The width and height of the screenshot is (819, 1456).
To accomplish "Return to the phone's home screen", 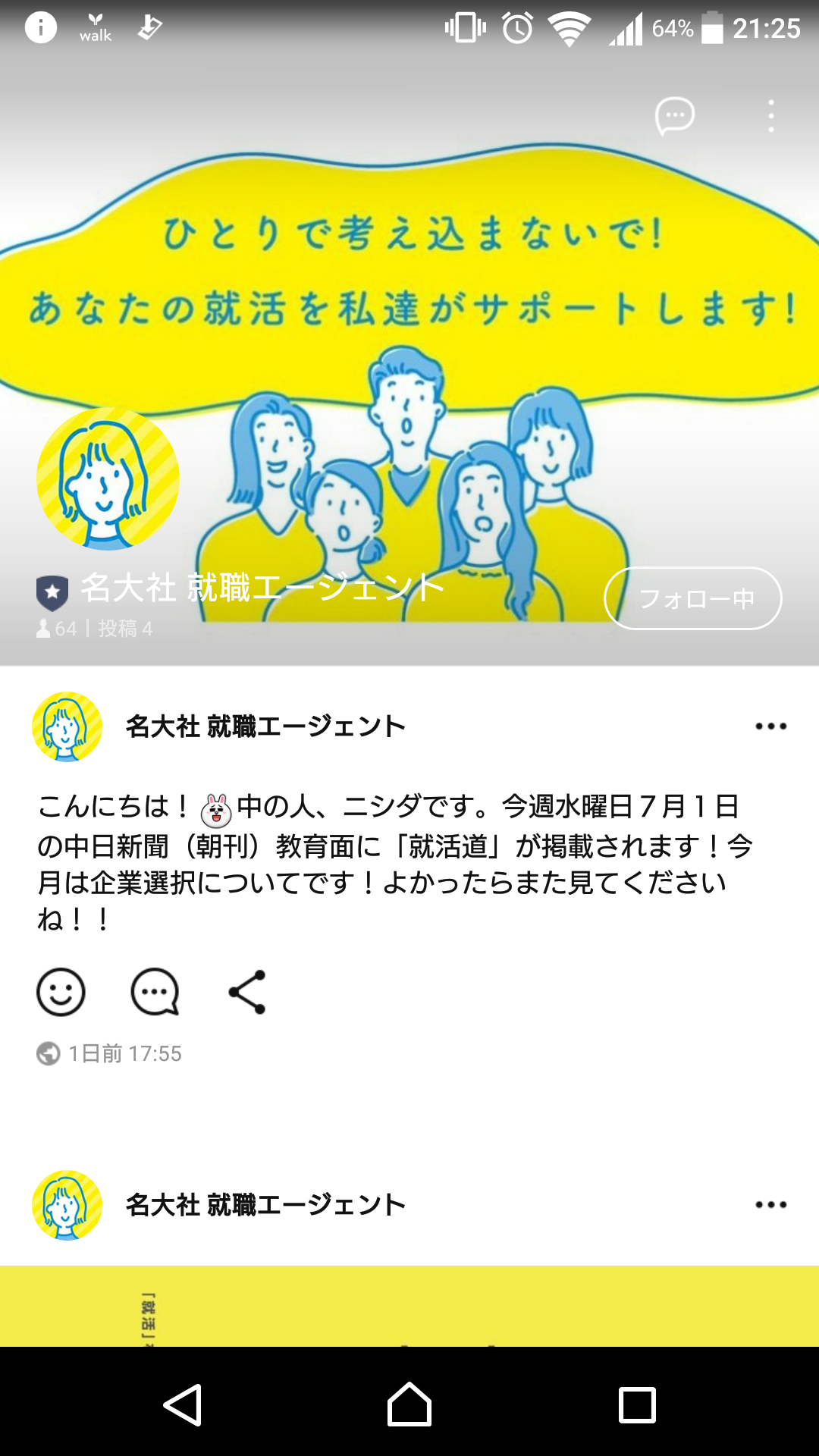I will (409, 1404).
